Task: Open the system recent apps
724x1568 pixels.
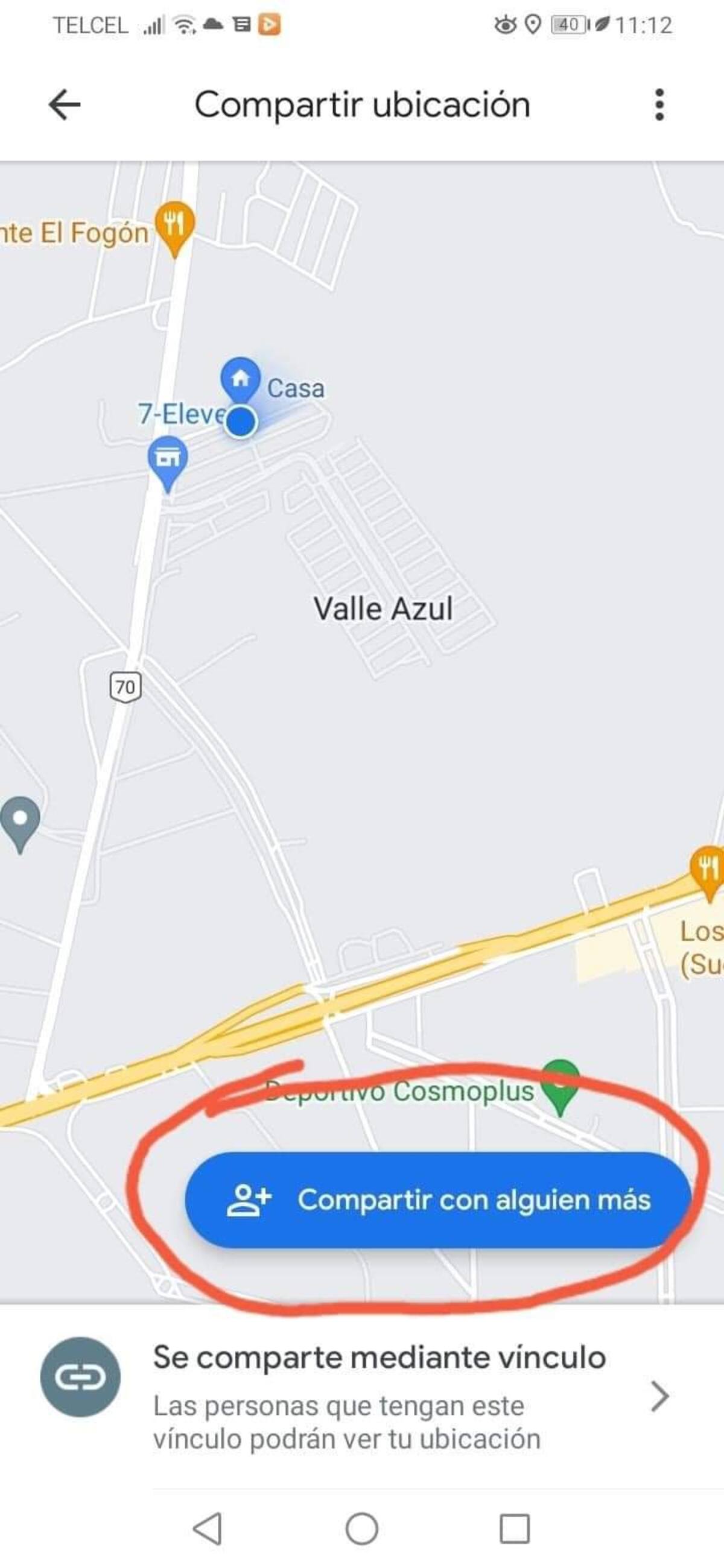Action: coord(515,1528)
